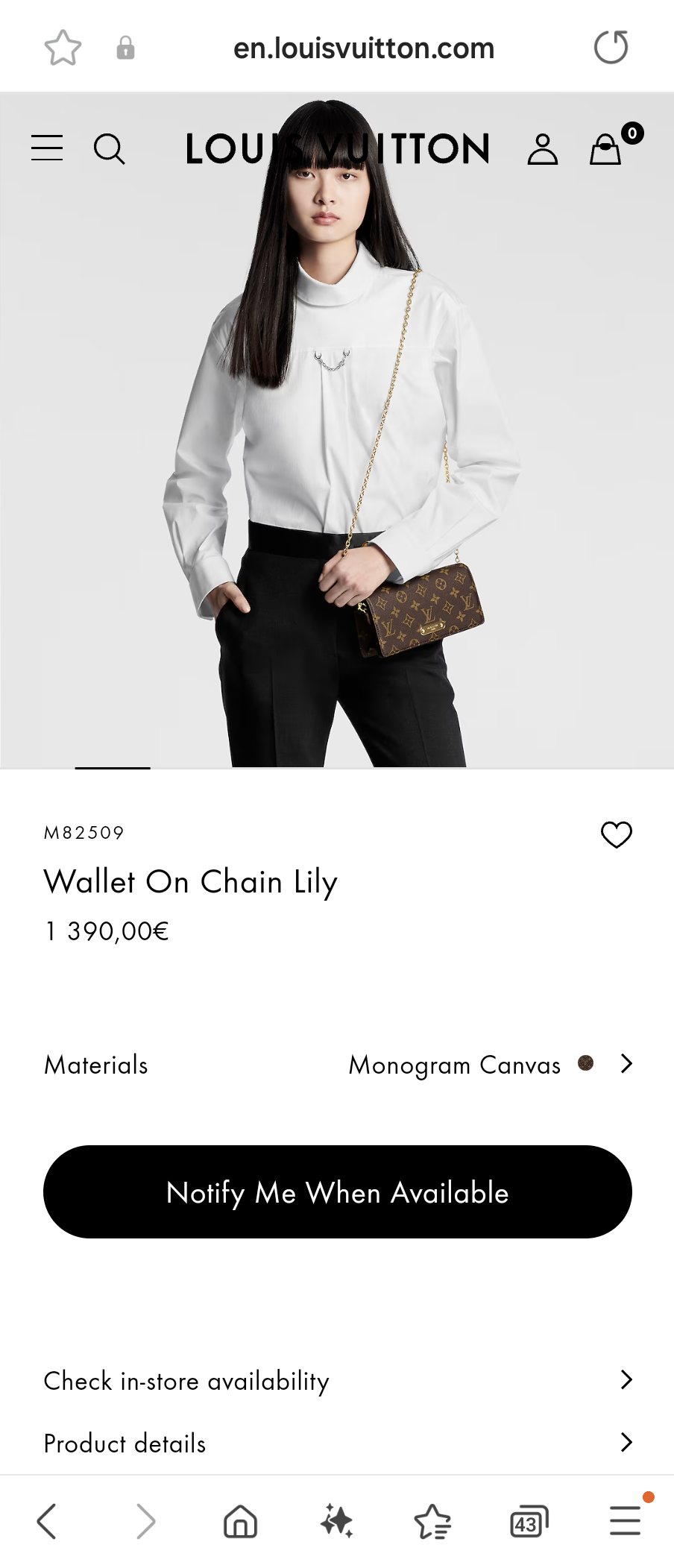Open the tabs overview showing 43 tabs

(528, 1521)
